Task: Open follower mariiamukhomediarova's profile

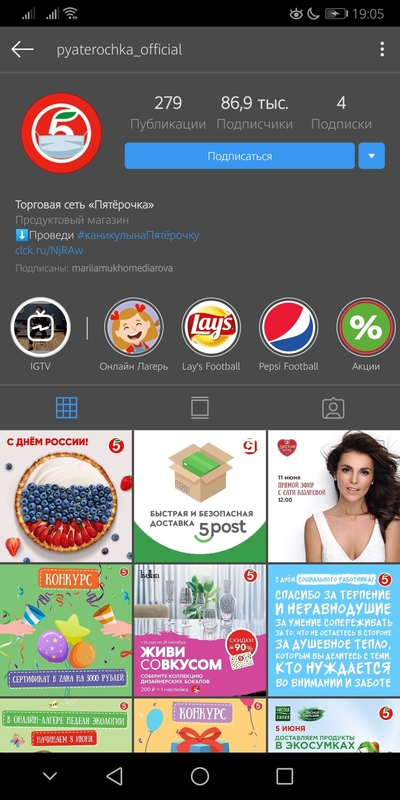Action: tap(122, 268)
